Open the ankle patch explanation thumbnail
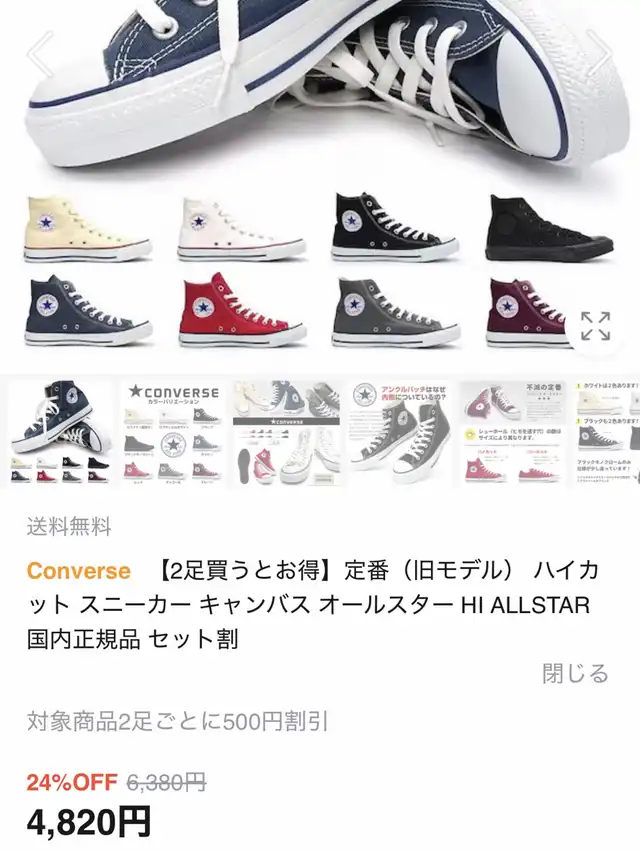The width and height of the screenshot is (640, 853). pos(399,432)
